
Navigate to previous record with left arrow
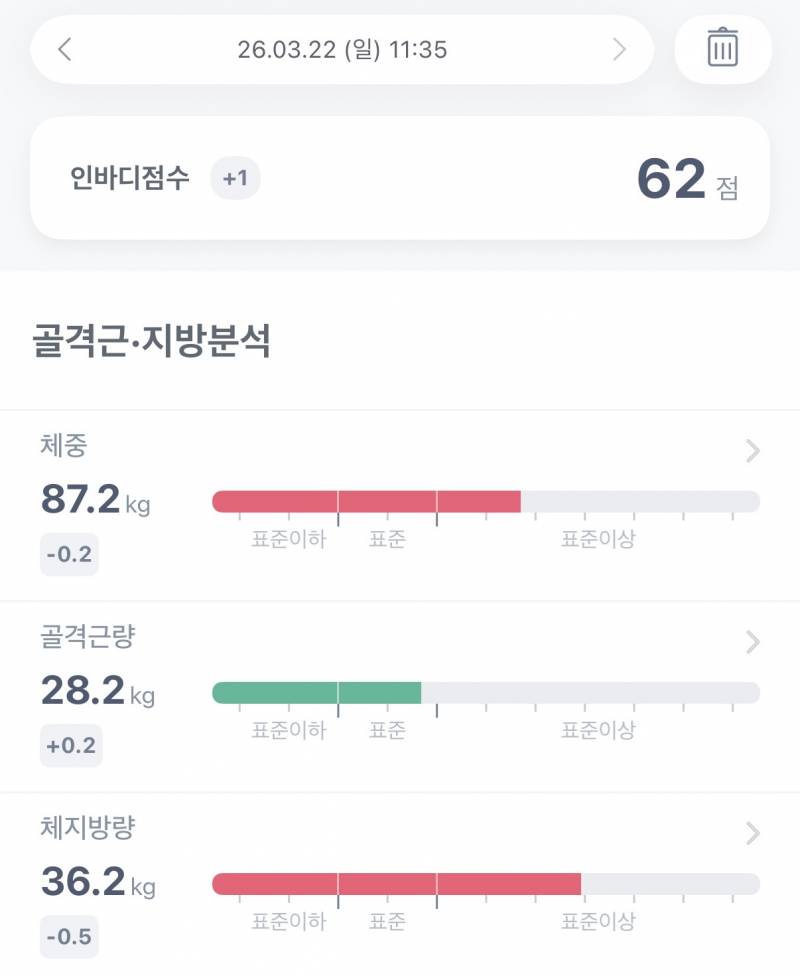coord(66,49)
